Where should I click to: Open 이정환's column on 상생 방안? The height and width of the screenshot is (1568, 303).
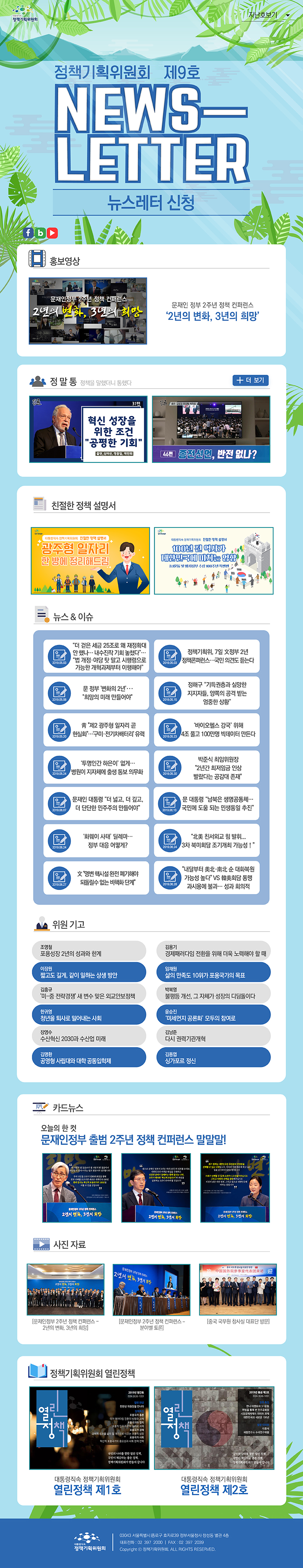click(90, 972)
